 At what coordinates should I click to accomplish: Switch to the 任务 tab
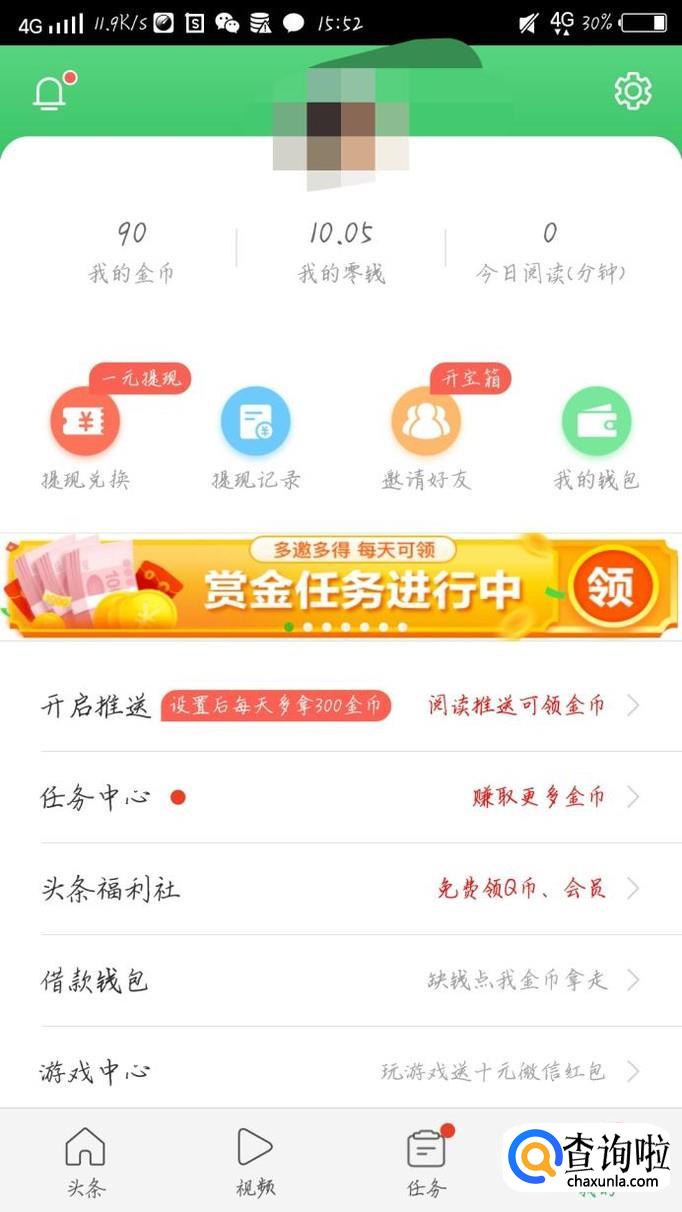(x=426, y=1160)
